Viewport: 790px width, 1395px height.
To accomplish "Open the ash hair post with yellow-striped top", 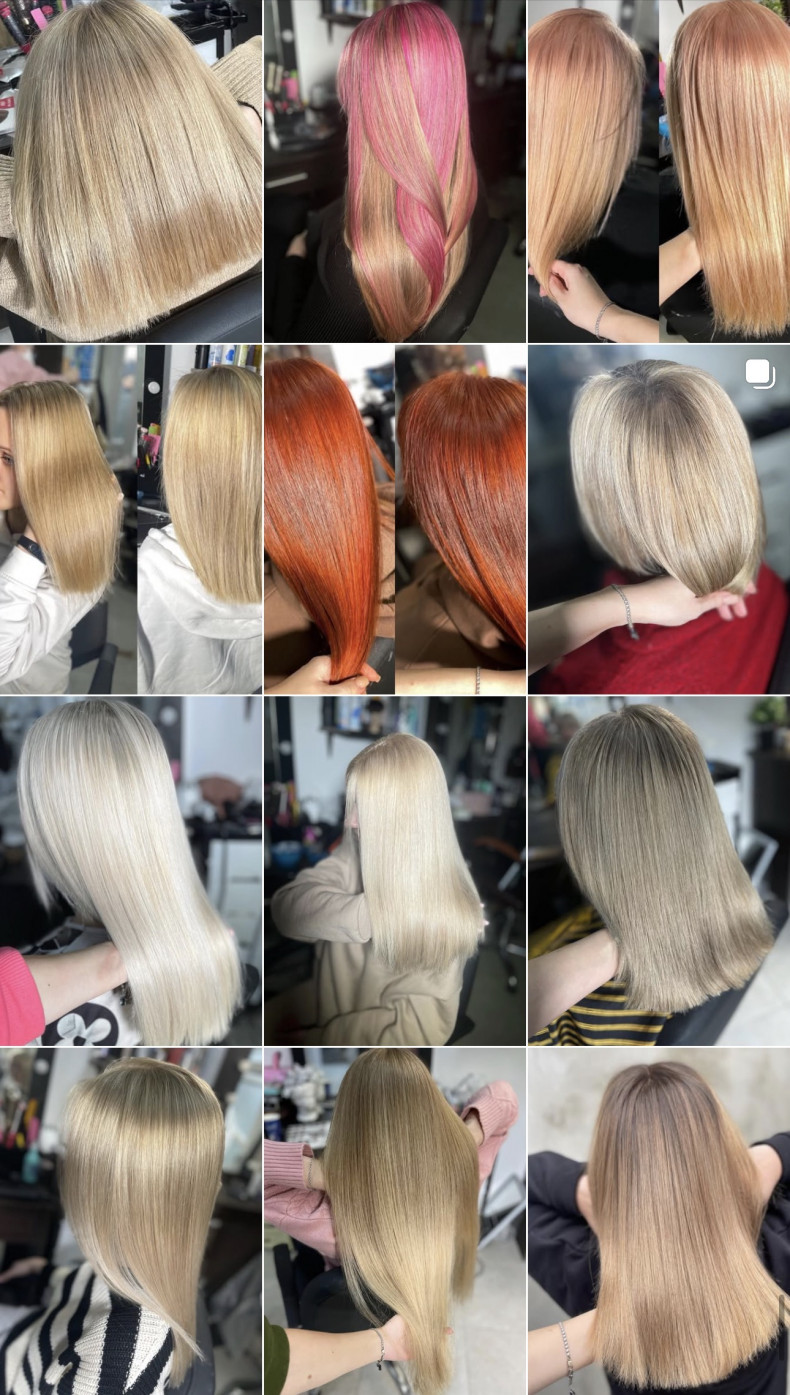I will point(658,872).
